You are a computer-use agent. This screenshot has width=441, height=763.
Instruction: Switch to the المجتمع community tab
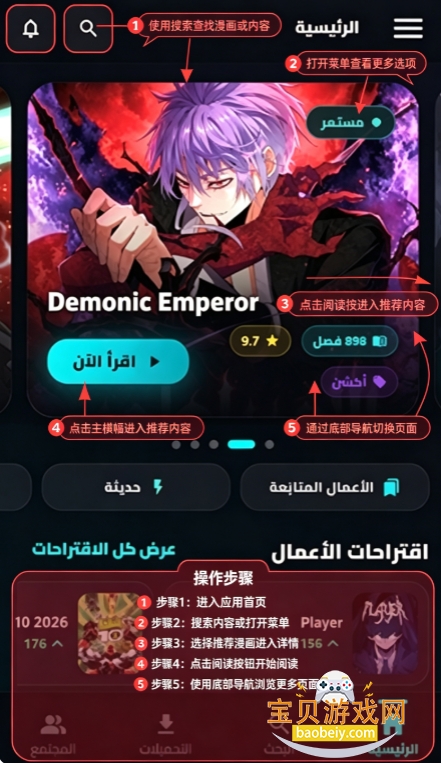pos(53,735)
